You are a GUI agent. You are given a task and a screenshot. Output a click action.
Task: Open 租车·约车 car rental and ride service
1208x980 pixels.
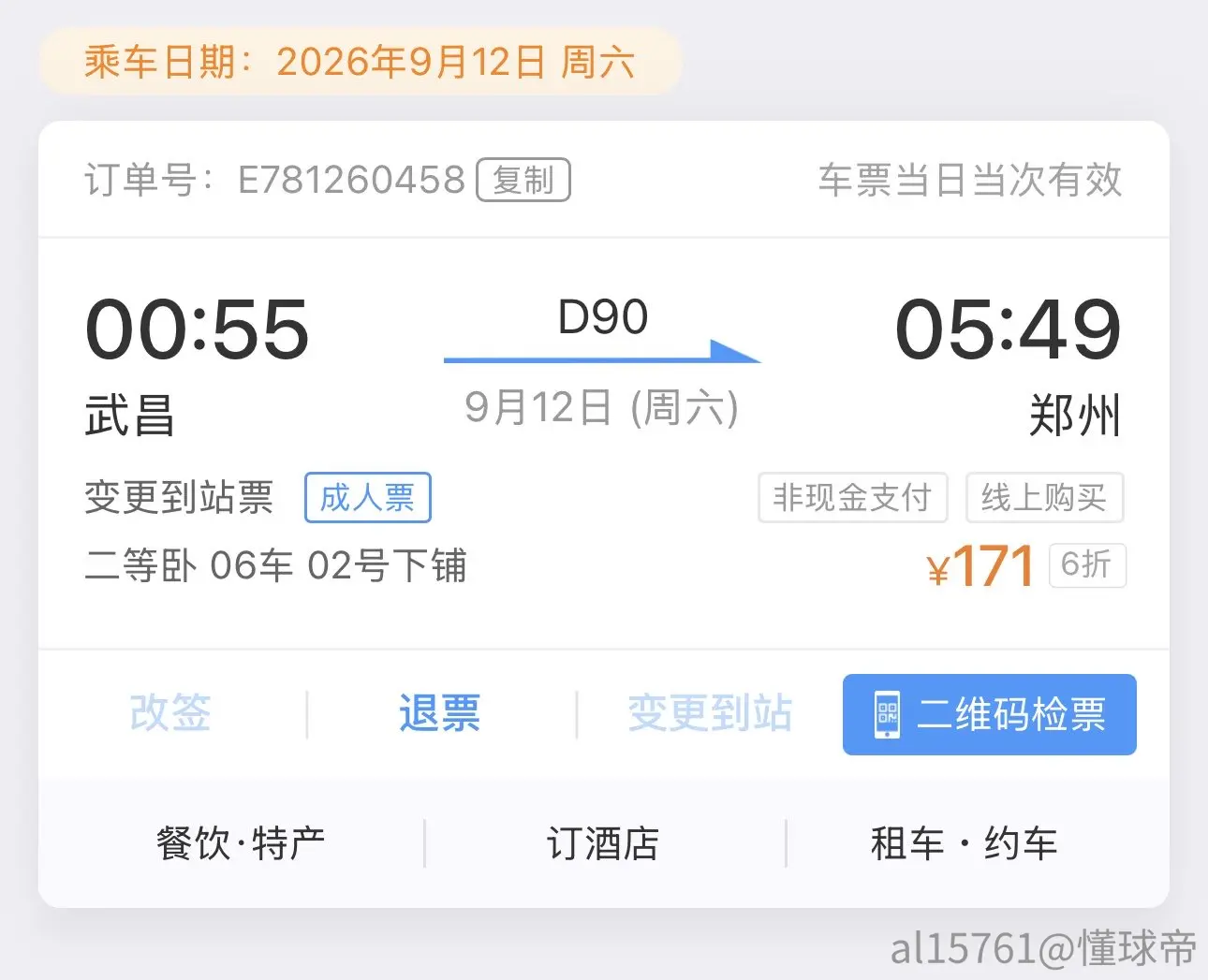964,843
